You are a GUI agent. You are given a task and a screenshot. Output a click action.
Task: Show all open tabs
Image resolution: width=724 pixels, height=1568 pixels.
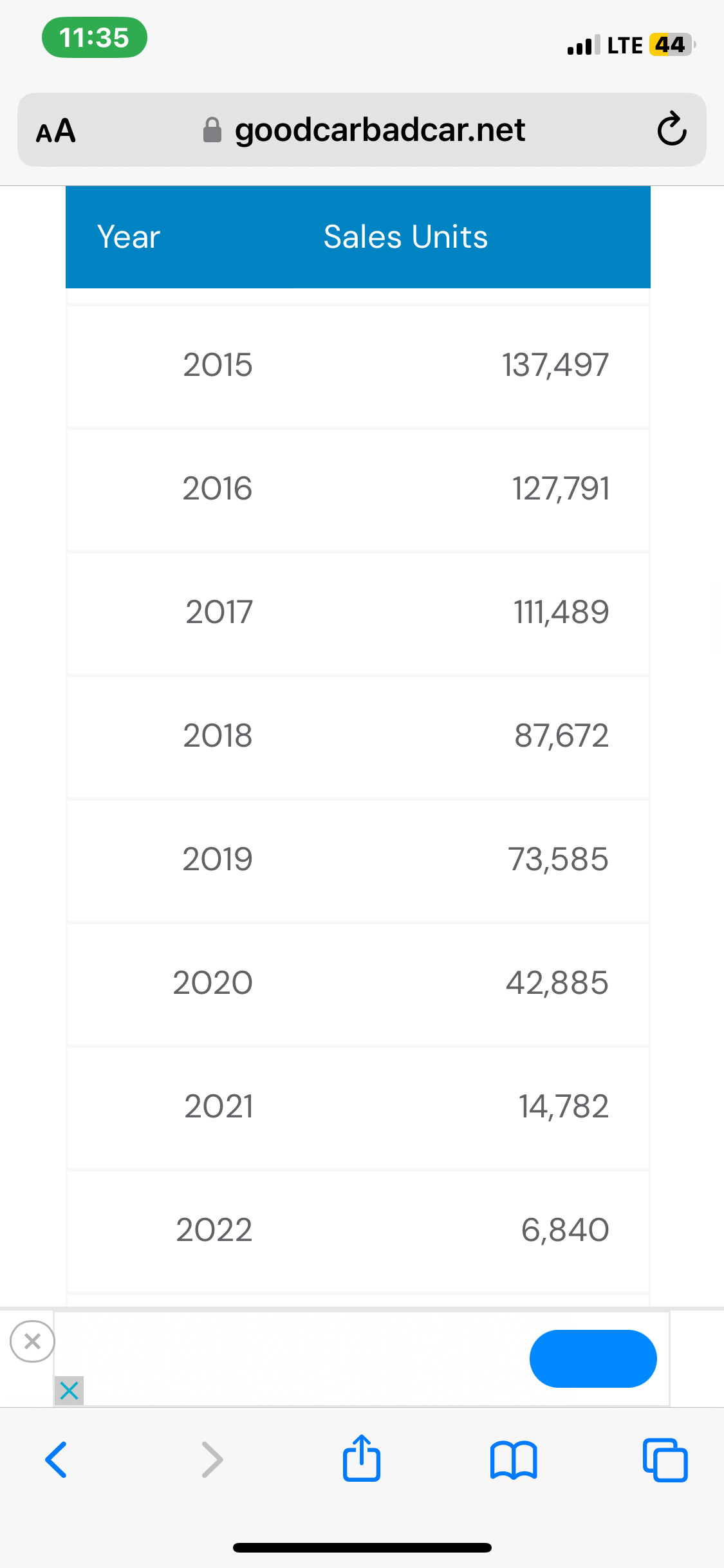665,1459
